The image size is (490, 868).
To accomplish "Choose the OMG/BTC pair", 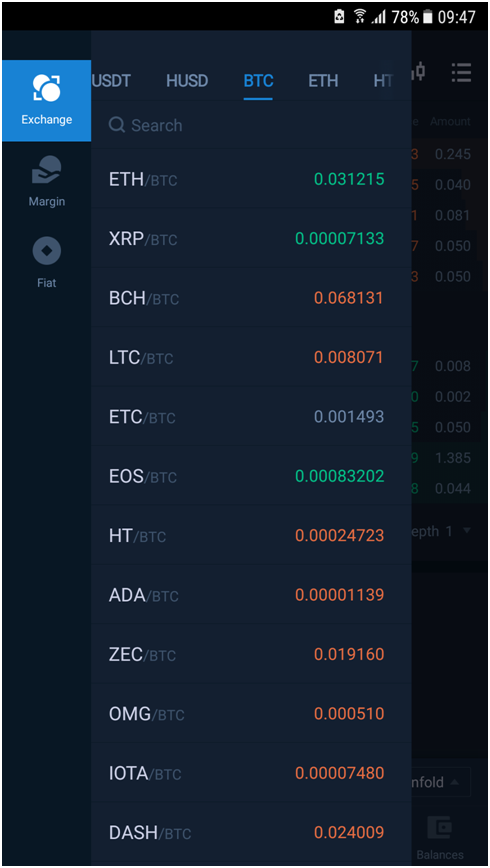I will pos(251,714).
